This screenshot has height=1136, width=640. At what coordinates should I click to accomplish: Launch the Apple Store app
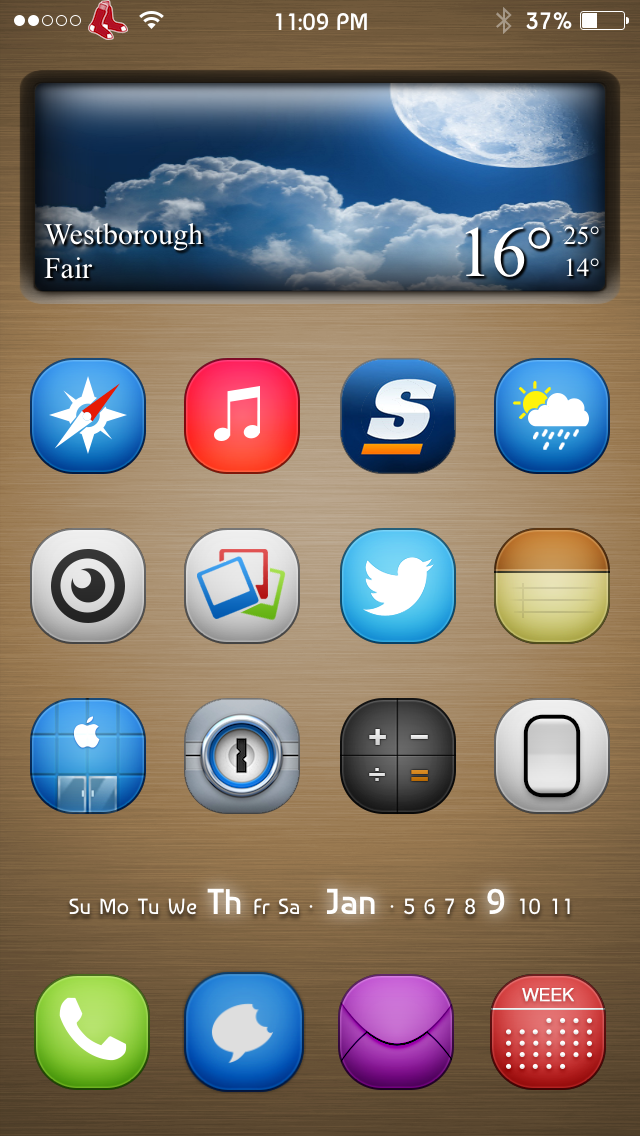point(88,755)
